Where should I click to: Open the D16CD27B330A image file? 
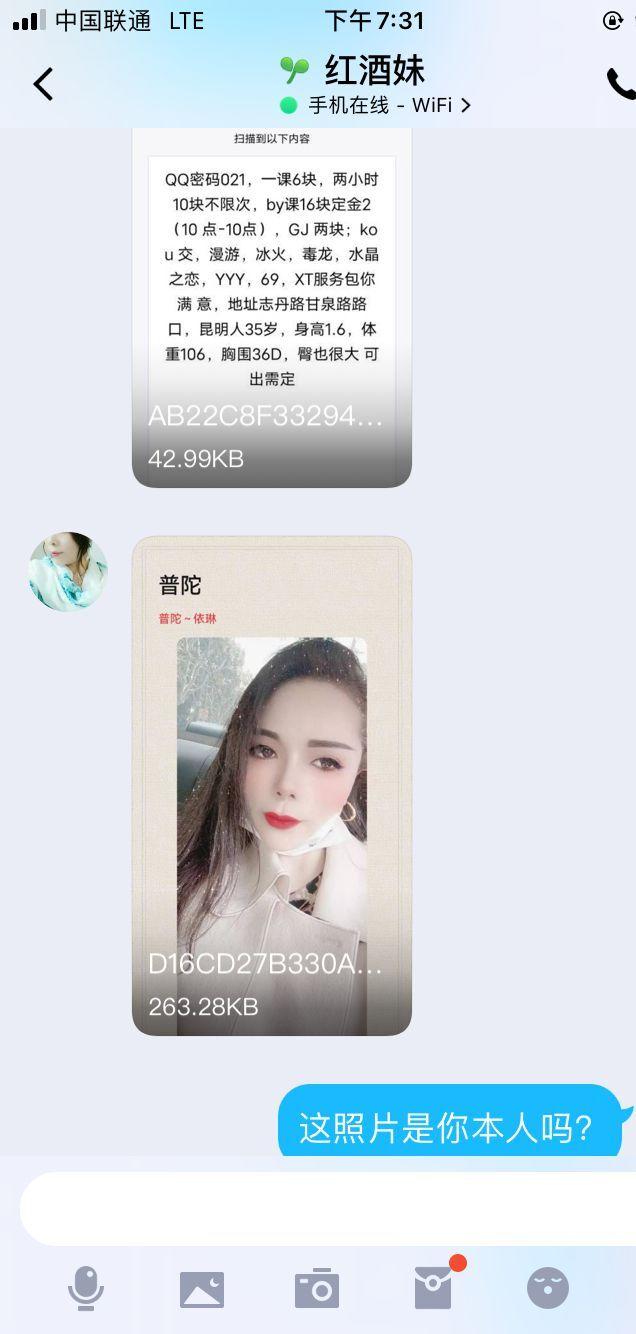[x=272, y=786]
